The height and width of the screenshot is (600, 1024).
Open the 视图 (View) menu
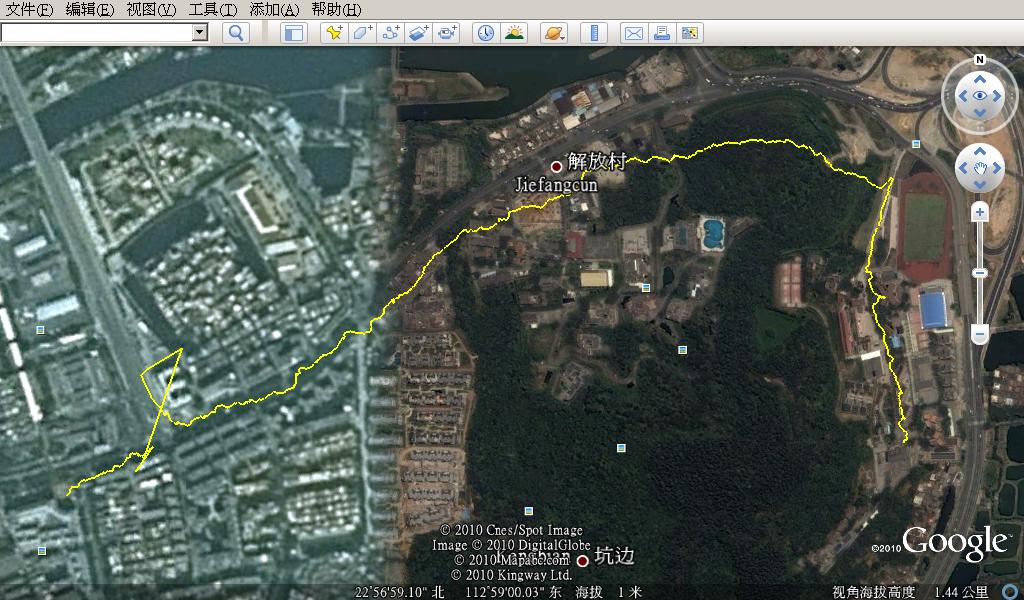[151, 10]
